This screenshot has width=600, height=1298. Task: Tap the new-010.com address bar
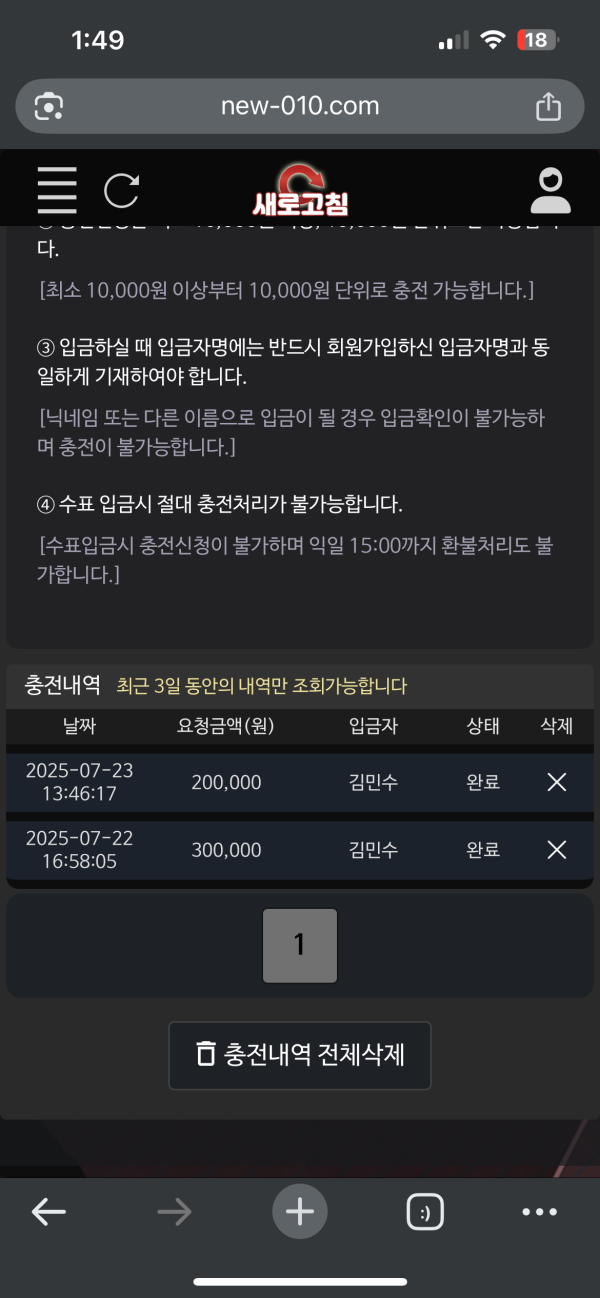pyautogui.click(x=300, y=106)
